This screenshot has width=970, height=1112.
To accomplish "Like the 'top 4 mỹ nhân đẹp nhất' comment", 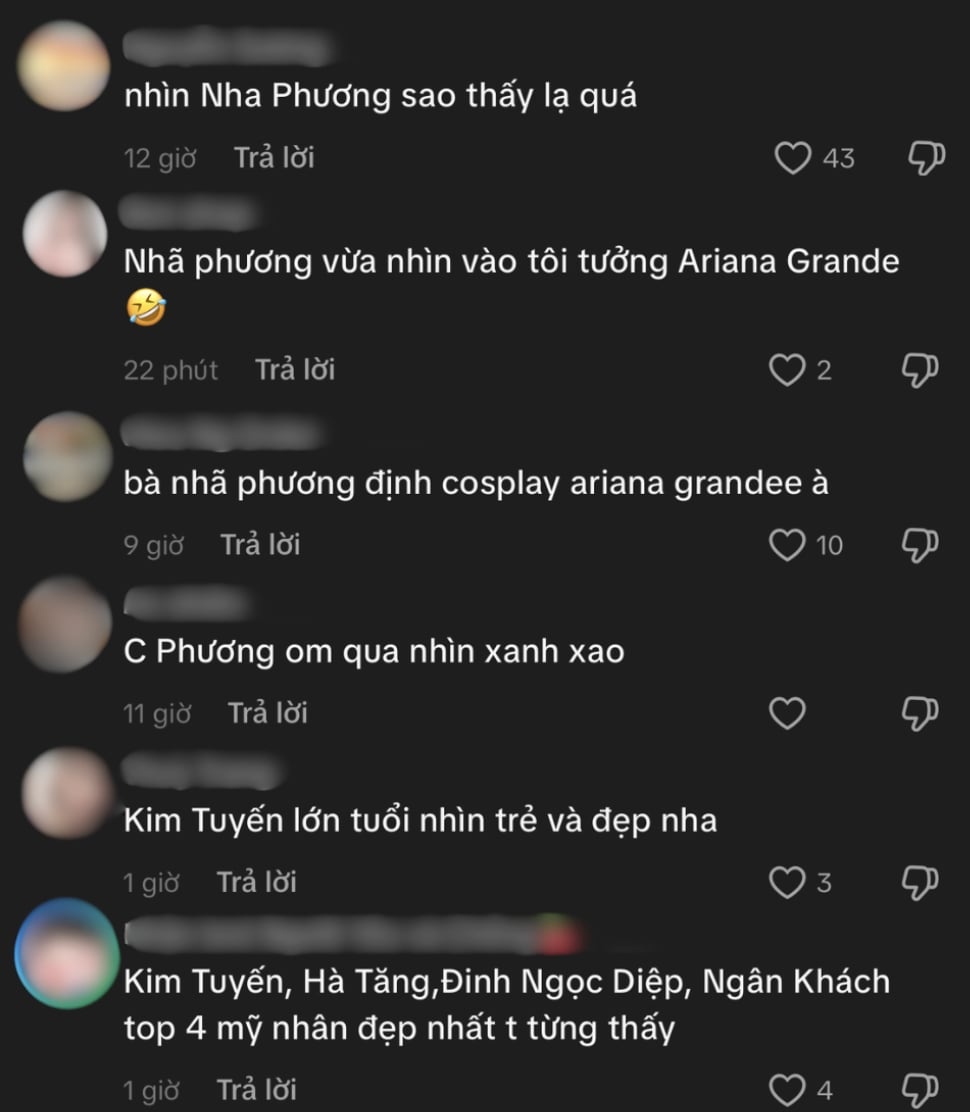I will 787,1089.
